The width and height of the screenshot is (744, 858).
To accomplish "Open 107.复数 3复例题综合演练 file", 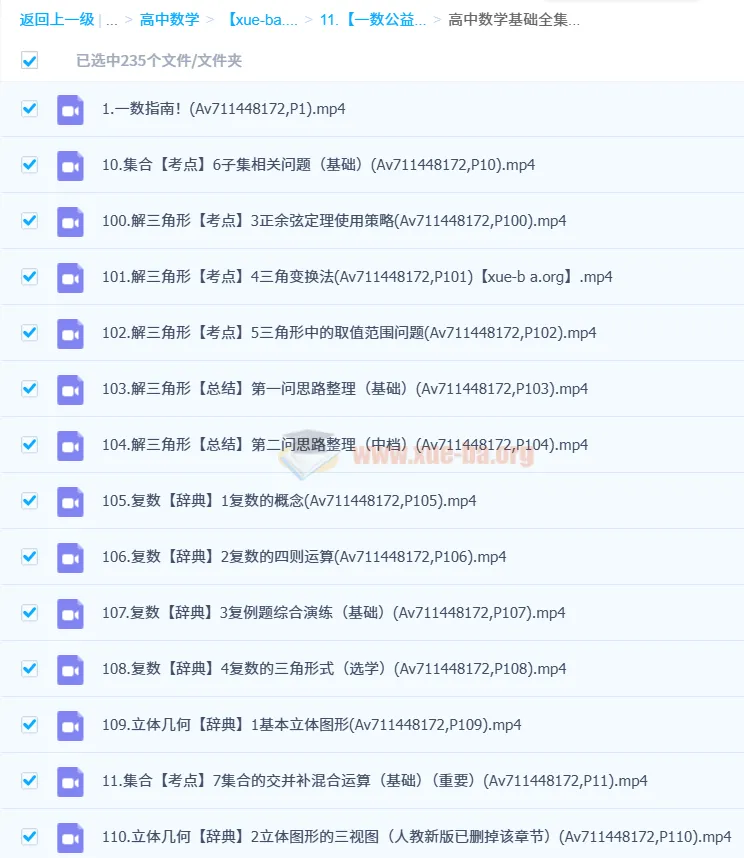I will [x=333, y=613].
